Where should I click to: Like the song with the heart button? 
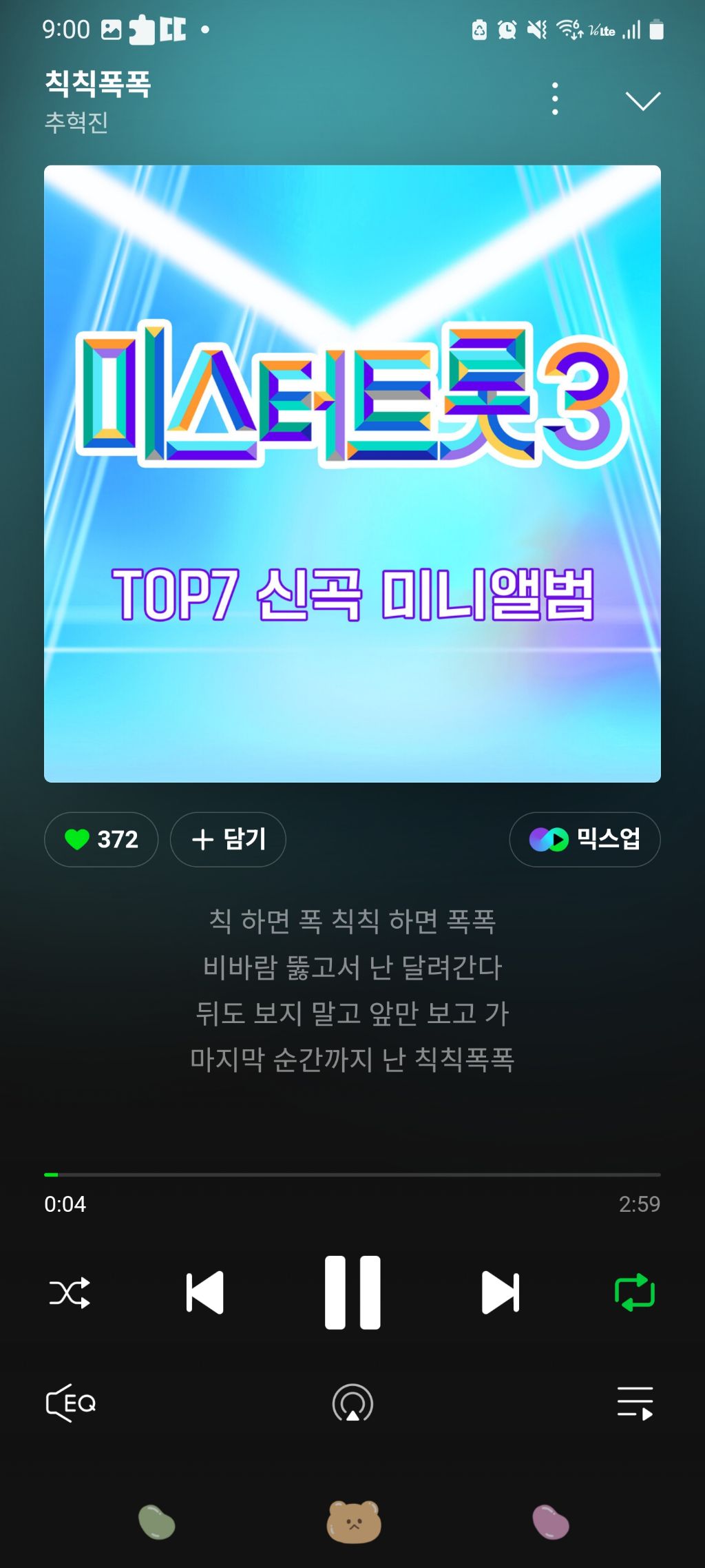(x=101, y=839)
